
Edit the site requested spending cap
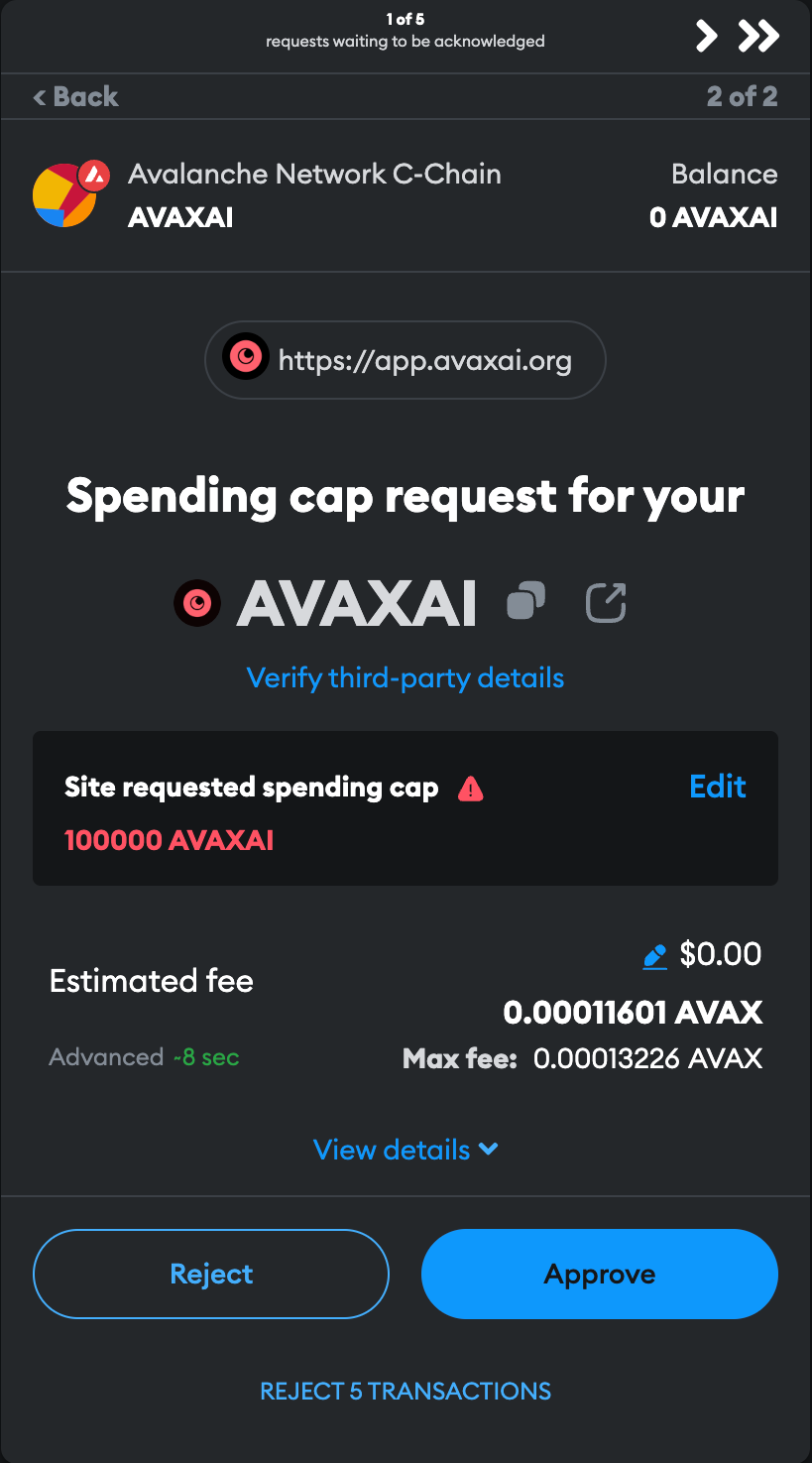tap(717, 787)
